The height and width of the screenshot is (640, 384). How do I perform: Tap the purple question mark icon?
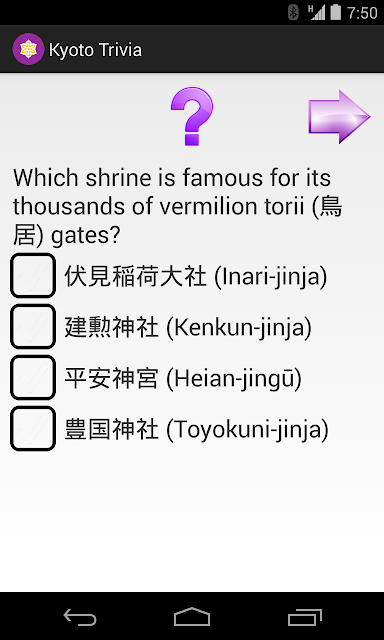[x=192, y=117]
